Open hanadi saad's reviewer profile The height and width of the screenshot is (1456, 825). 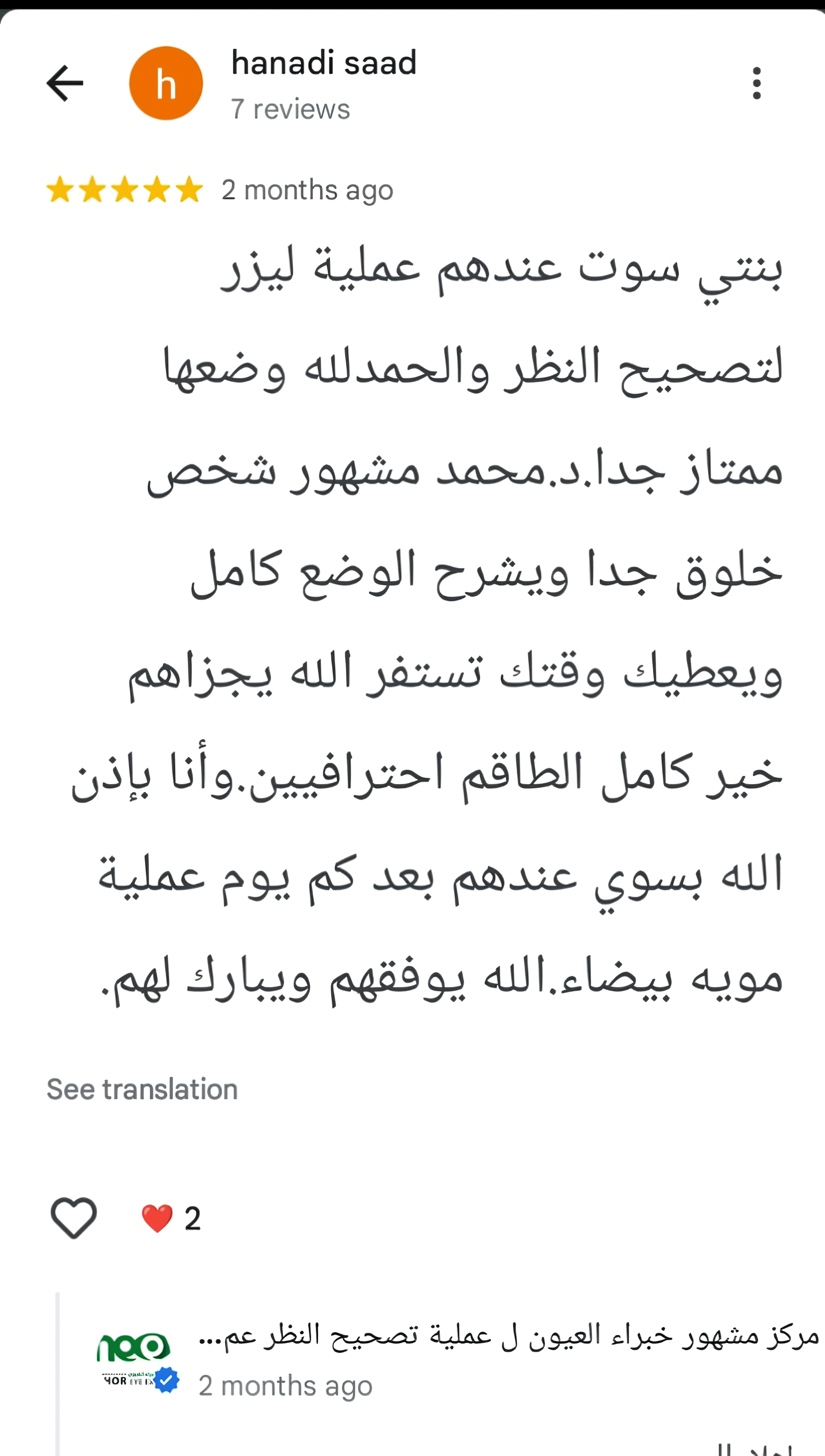click(323, 63)
